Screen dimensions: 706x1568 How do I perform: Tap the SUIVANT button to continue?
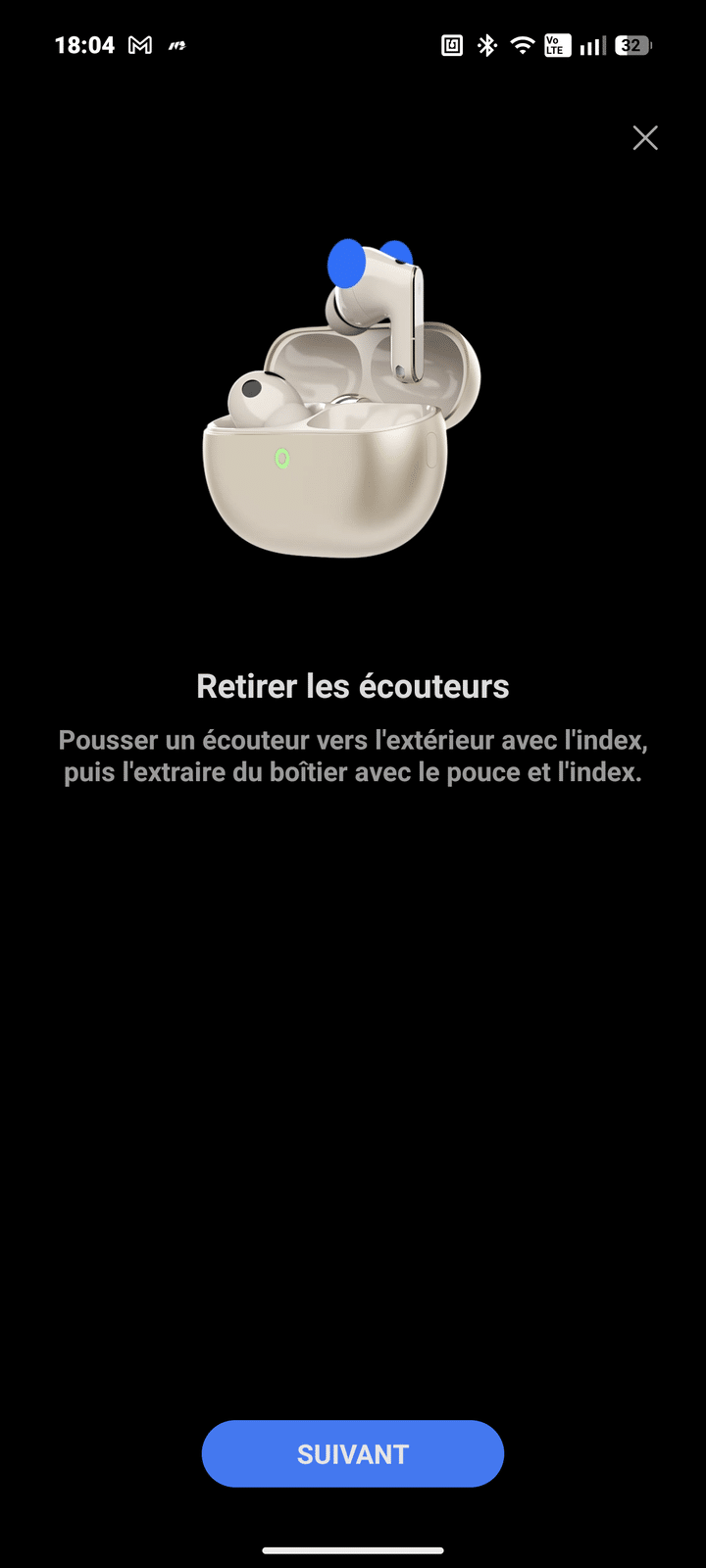(353, 1453)
